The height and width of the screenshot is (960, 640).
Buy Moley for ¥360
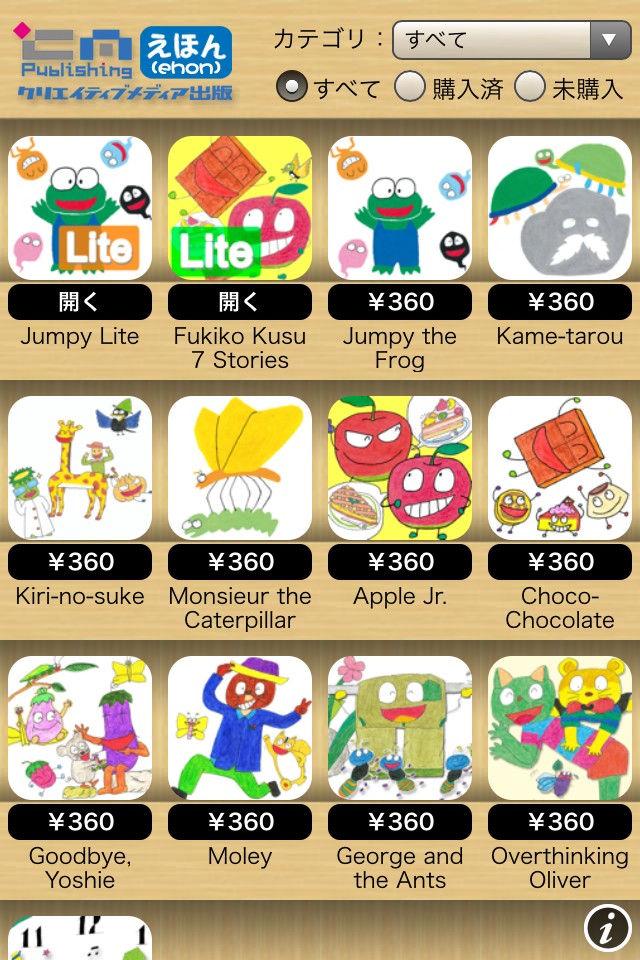240,822
